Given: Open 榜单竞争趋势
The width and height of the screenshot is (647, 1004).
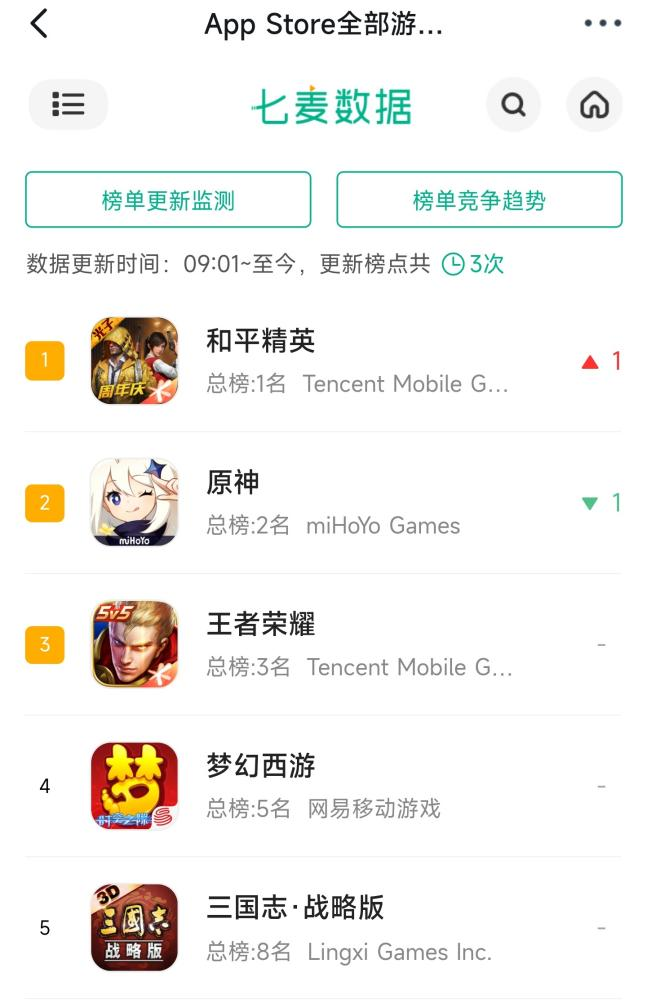Looking at the screenshot, I should click(x=479, y=200).
